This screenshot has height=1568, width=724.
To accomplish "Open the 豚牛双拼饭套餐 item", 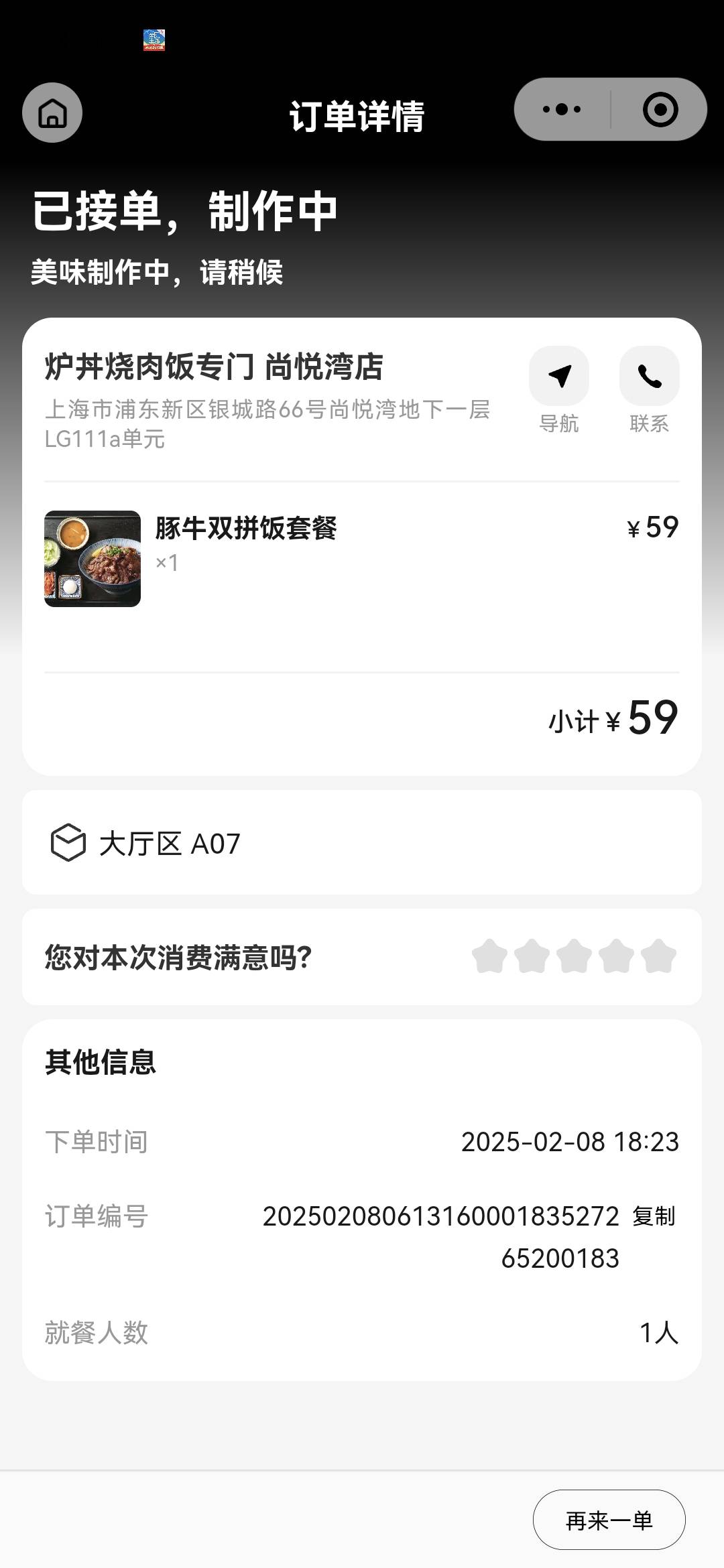I will click(362, 559).
